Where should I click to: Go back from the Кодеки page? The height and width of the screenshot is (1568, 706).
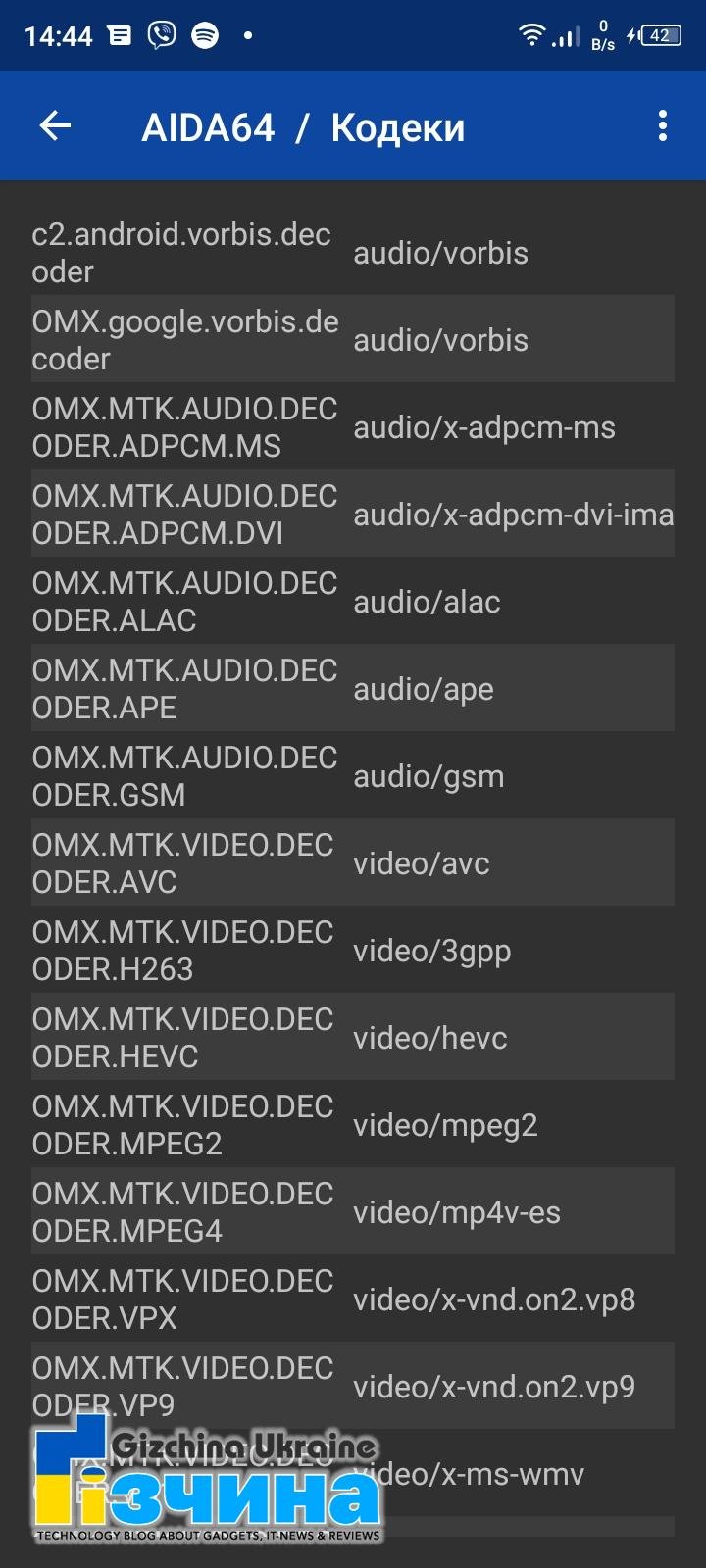coord(55,125)
